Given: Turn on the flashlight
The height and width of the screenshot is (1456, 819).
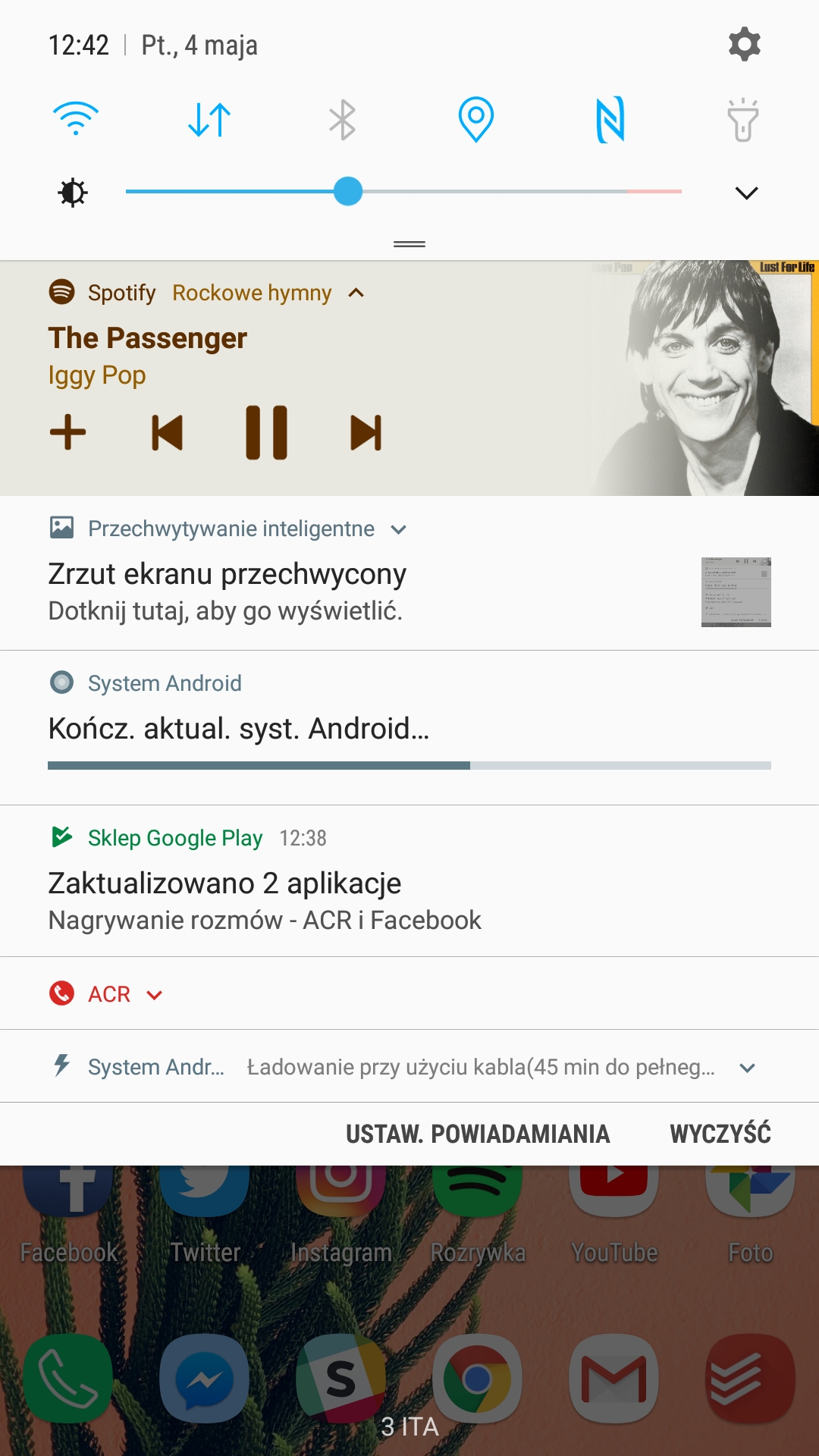Looking at the screenshot, I should pos(742,119).
